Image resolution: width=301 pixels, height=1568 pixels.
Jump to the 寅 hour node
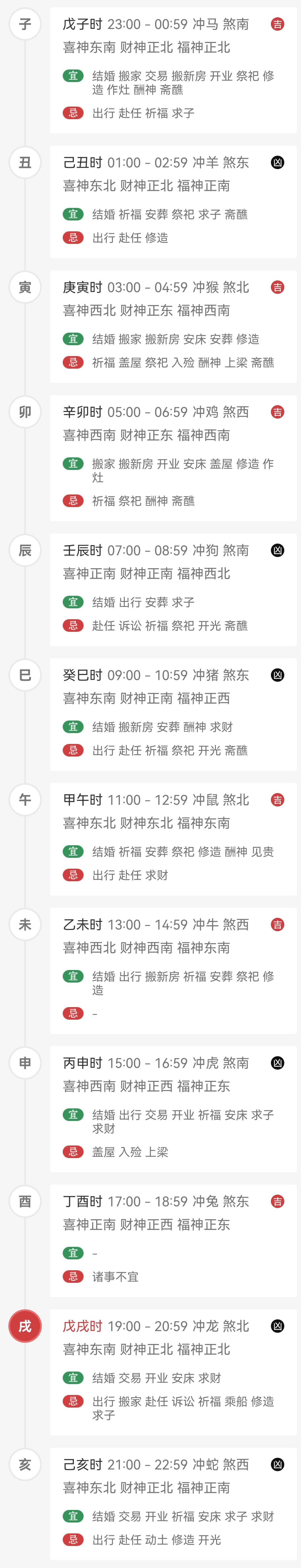click(x=25, y=287)
